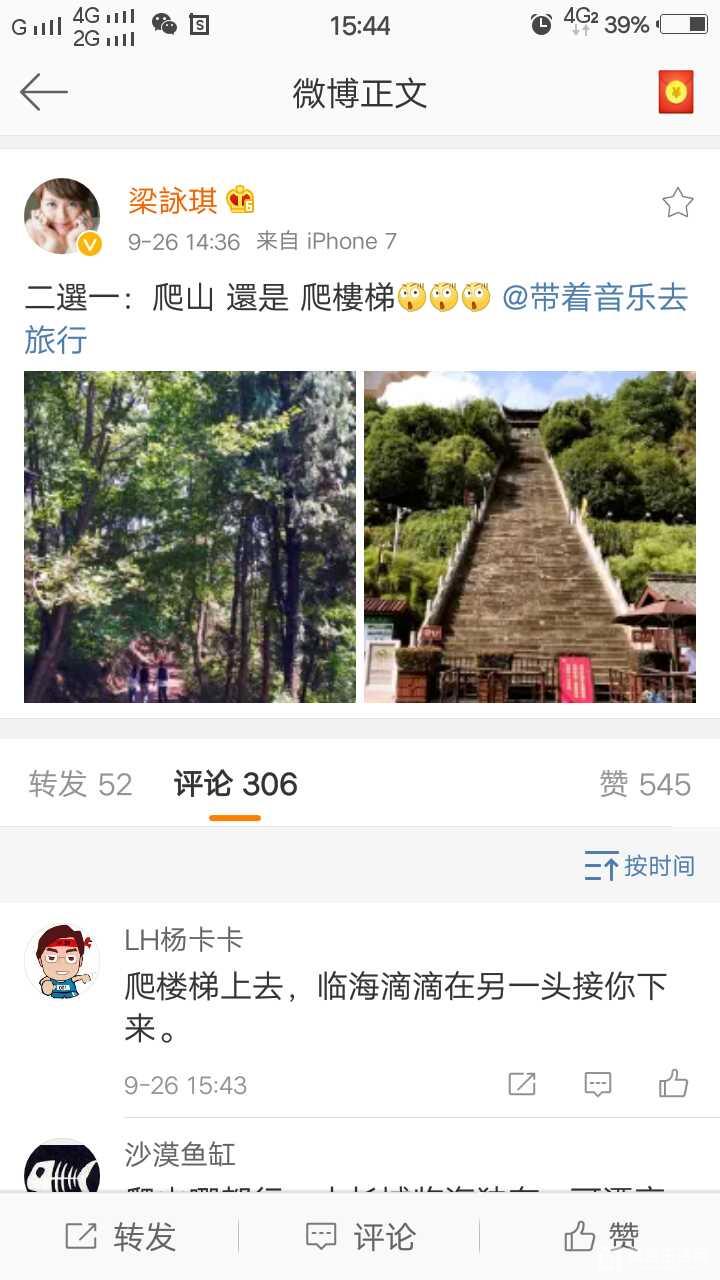Tap 梁詠琪's profile avatar picture

(x=62, y=216)
